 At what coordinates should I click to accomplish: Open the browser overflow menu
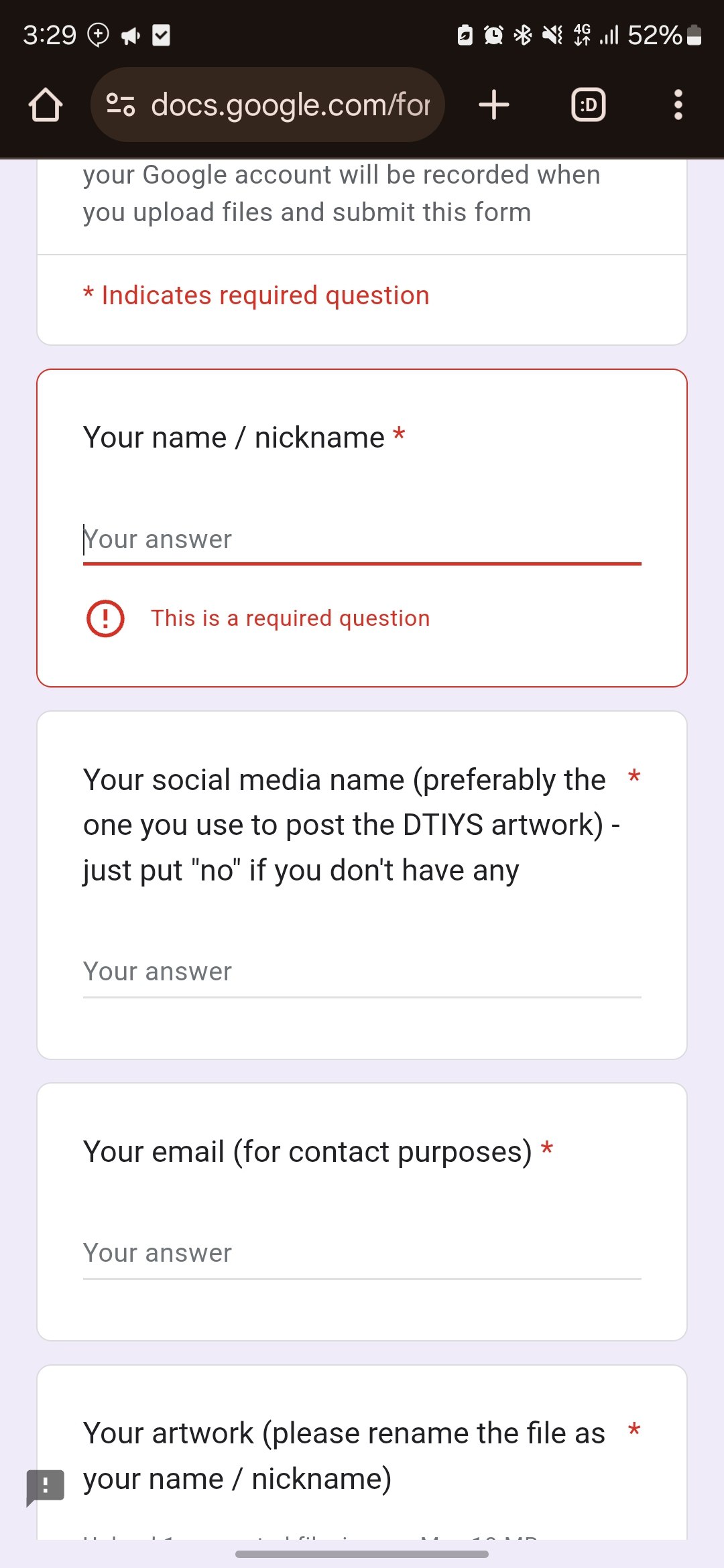click(x=678, y=105)
